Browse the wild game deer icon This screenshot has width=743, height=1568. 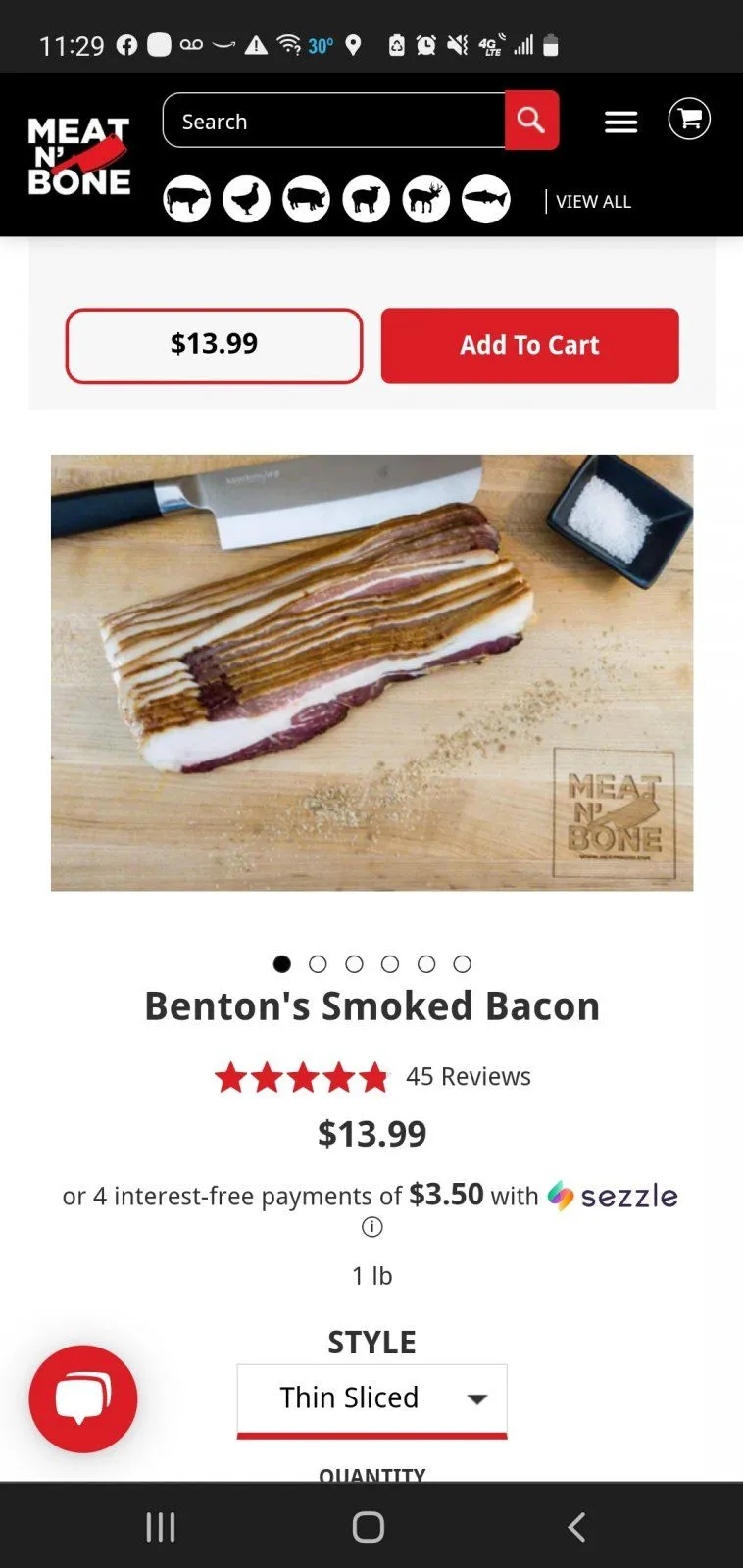coord(425,200)
